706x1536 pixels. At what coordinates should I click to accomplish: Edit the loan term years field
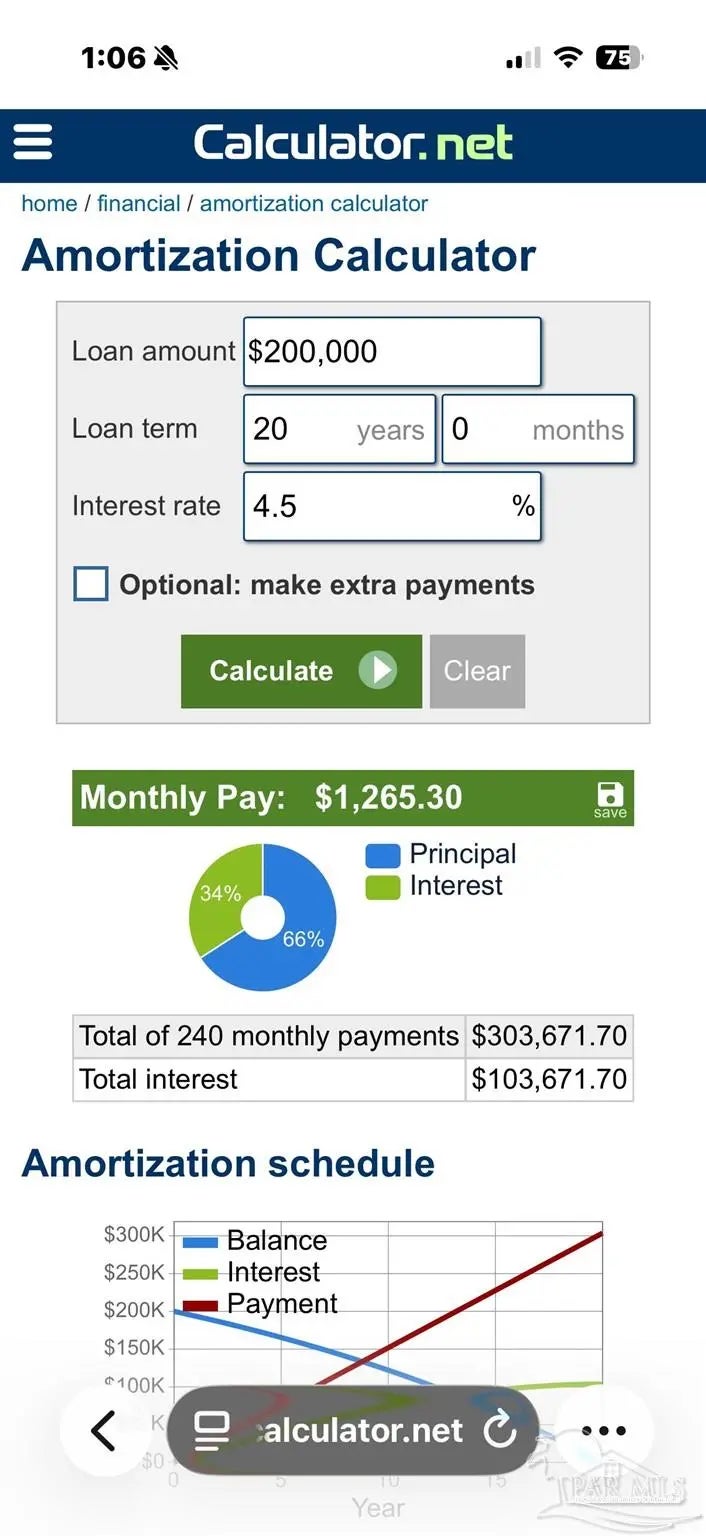pos(338,429)
